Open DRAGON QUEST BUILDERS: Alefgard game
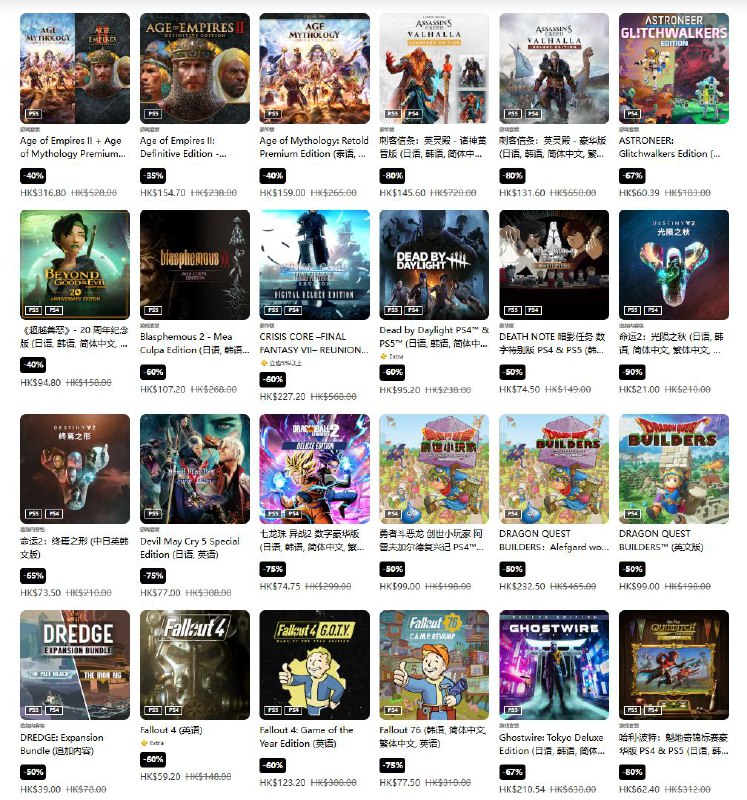Viewport: 747px width, 800px height. [553, 469]
